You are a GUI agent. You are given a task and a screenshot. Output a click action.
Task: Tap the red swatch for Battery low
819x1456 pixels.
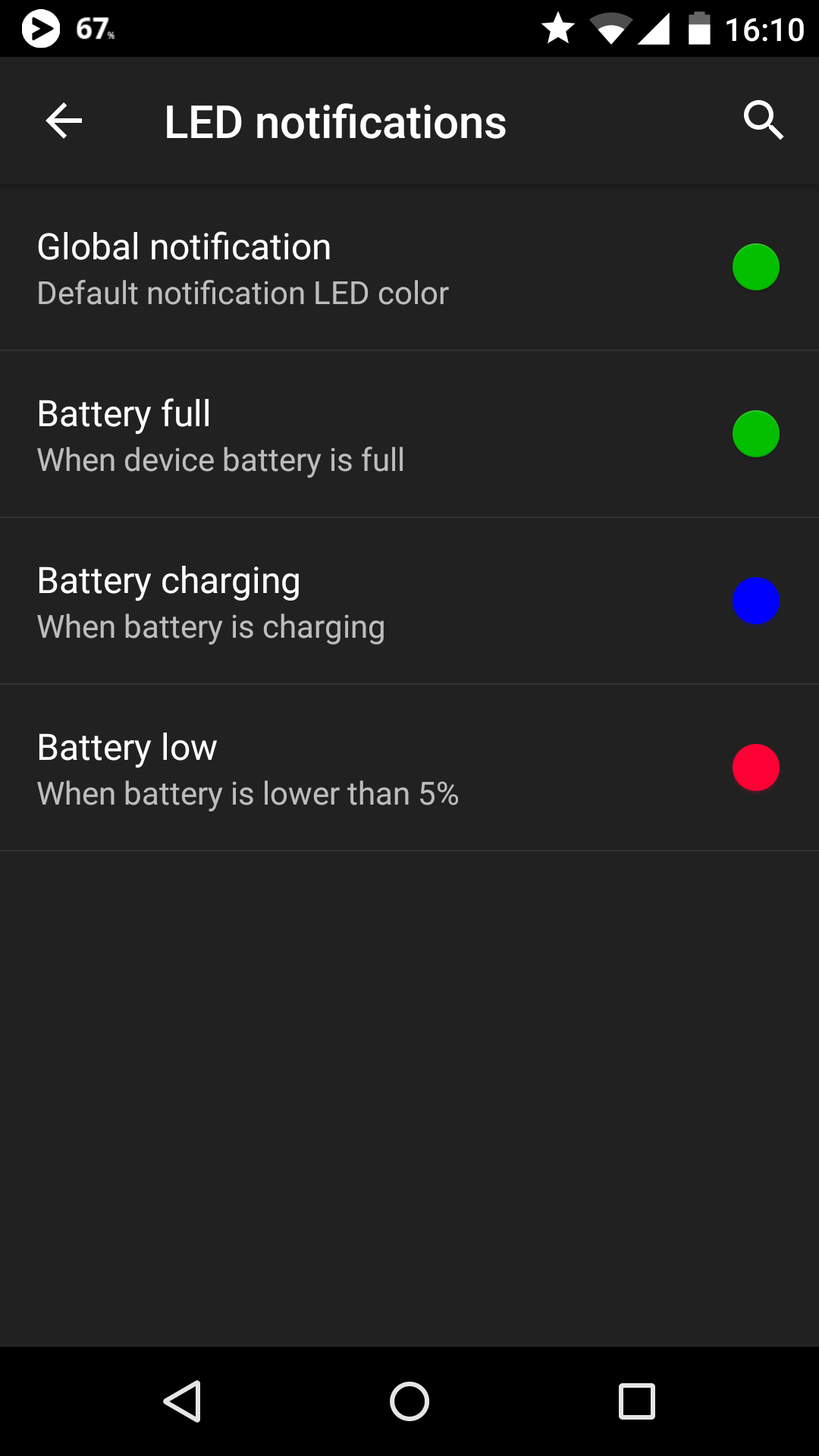click(756, 767)
